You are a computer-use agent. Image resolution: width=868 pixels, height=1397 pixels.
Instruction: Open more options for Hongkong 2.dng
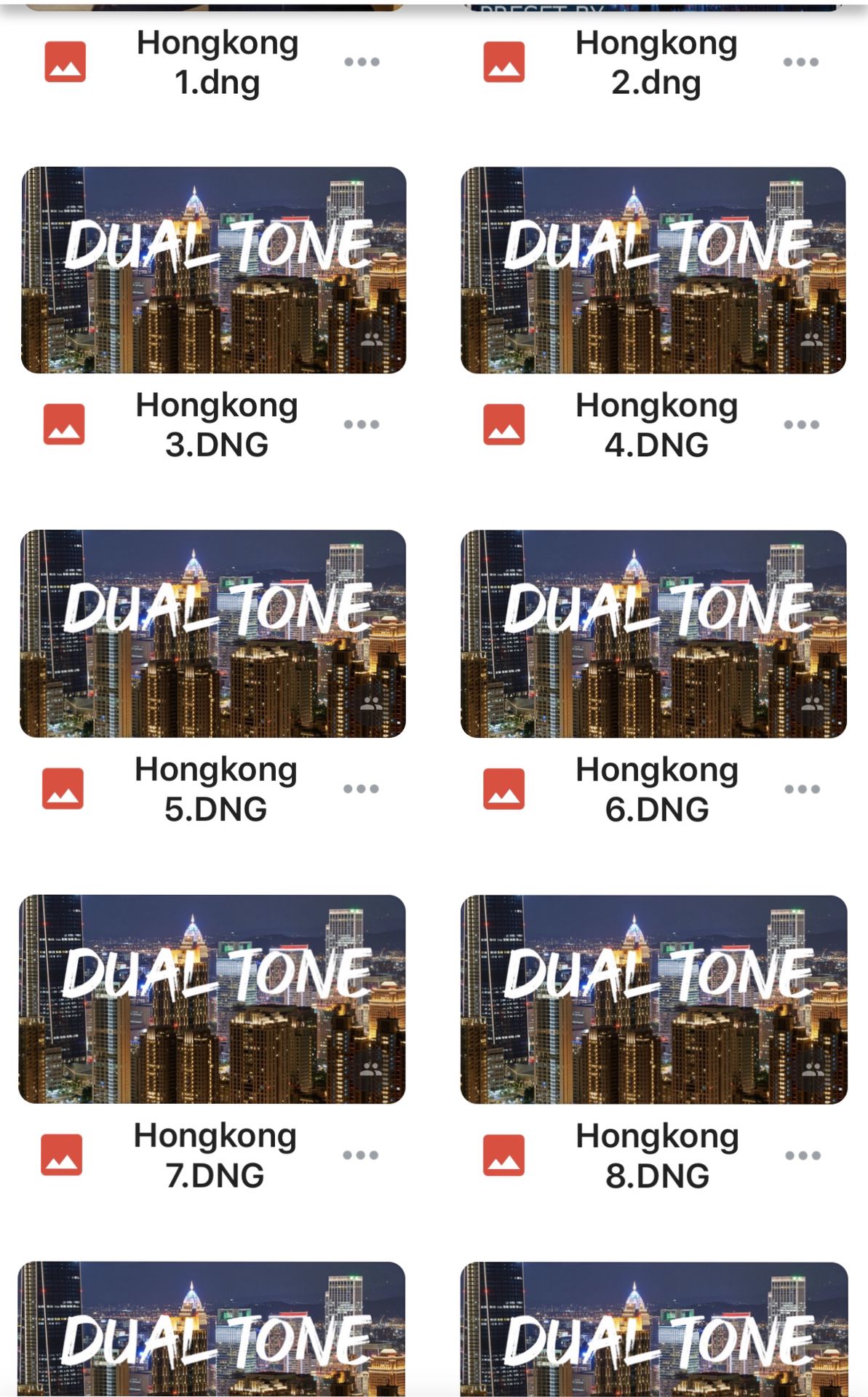coord(801,62)
